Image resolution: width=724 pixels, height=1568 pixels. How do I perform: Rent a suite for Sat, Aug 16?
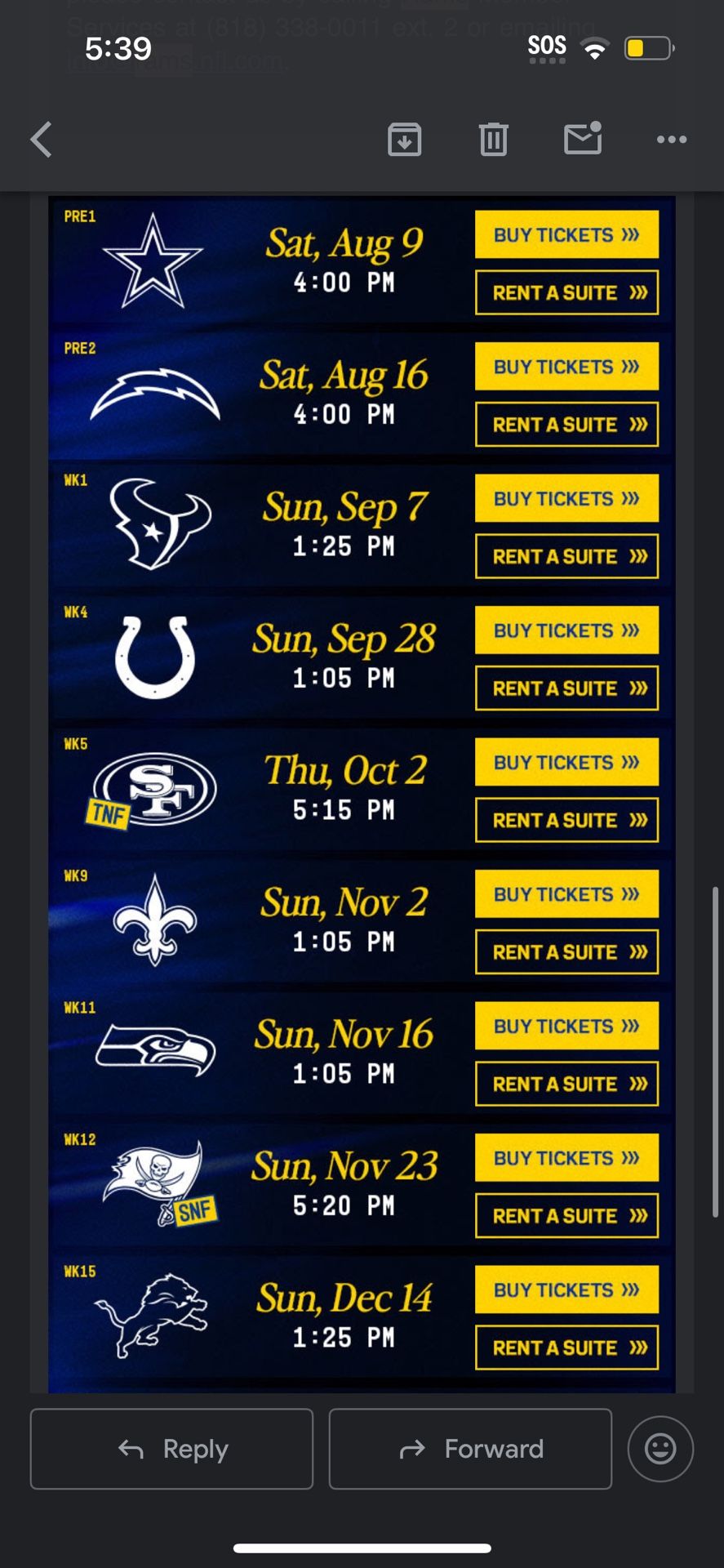click(566, 425)
